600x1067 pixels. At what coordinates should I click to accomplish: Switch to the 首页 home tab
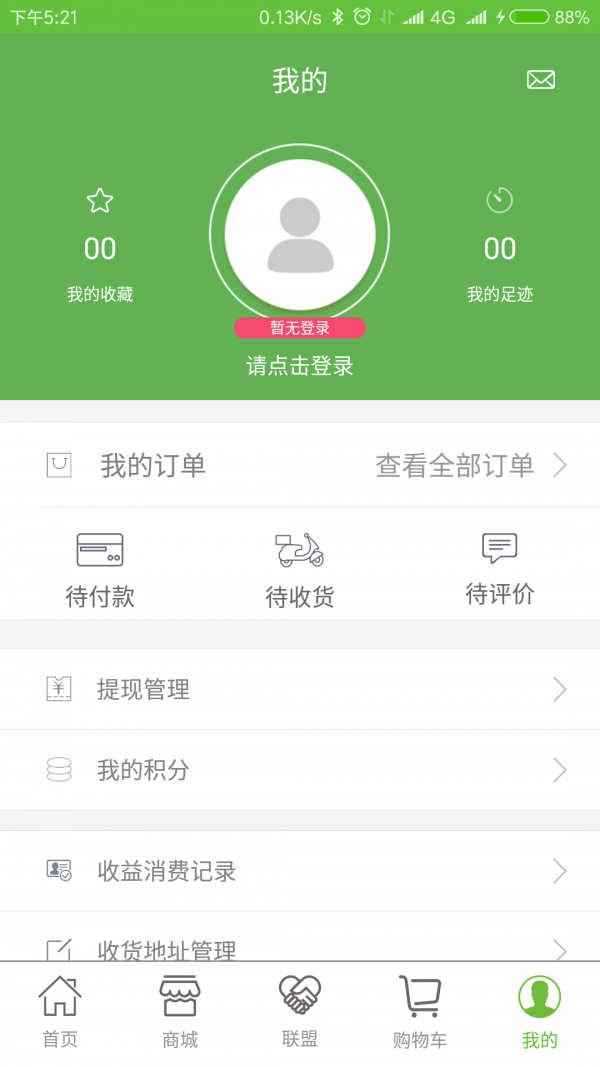(x=60, y=1013)
